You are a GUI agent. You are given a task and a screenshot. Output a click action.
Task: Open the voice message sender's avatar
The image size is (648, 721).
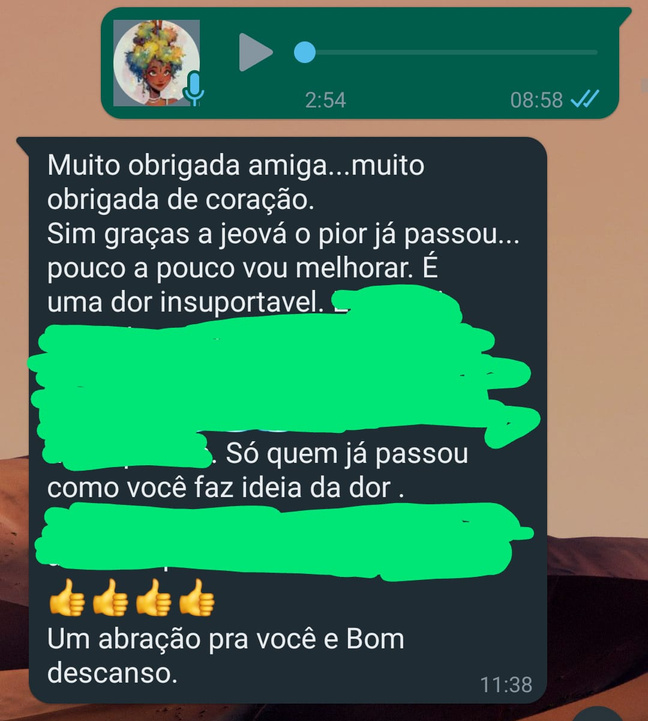click(x=155, y=60)
